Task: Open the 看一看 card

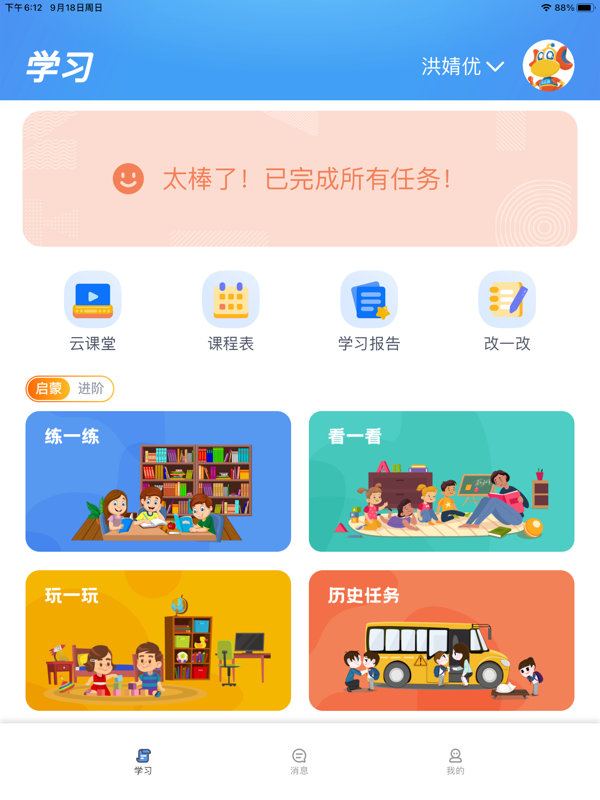Action: pos(441,481)
